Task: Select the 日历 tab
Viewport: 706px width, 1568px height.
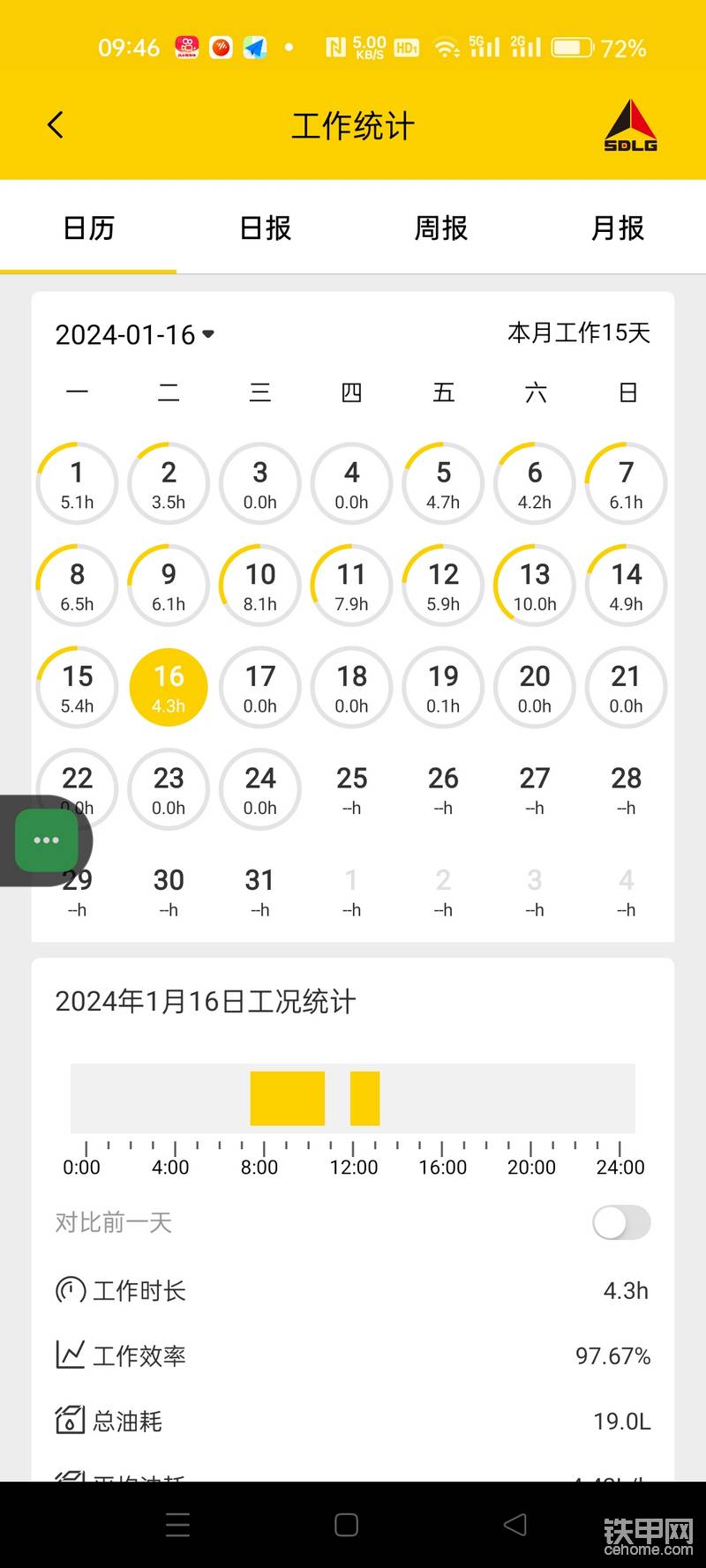Action: [x=88, y=228]
